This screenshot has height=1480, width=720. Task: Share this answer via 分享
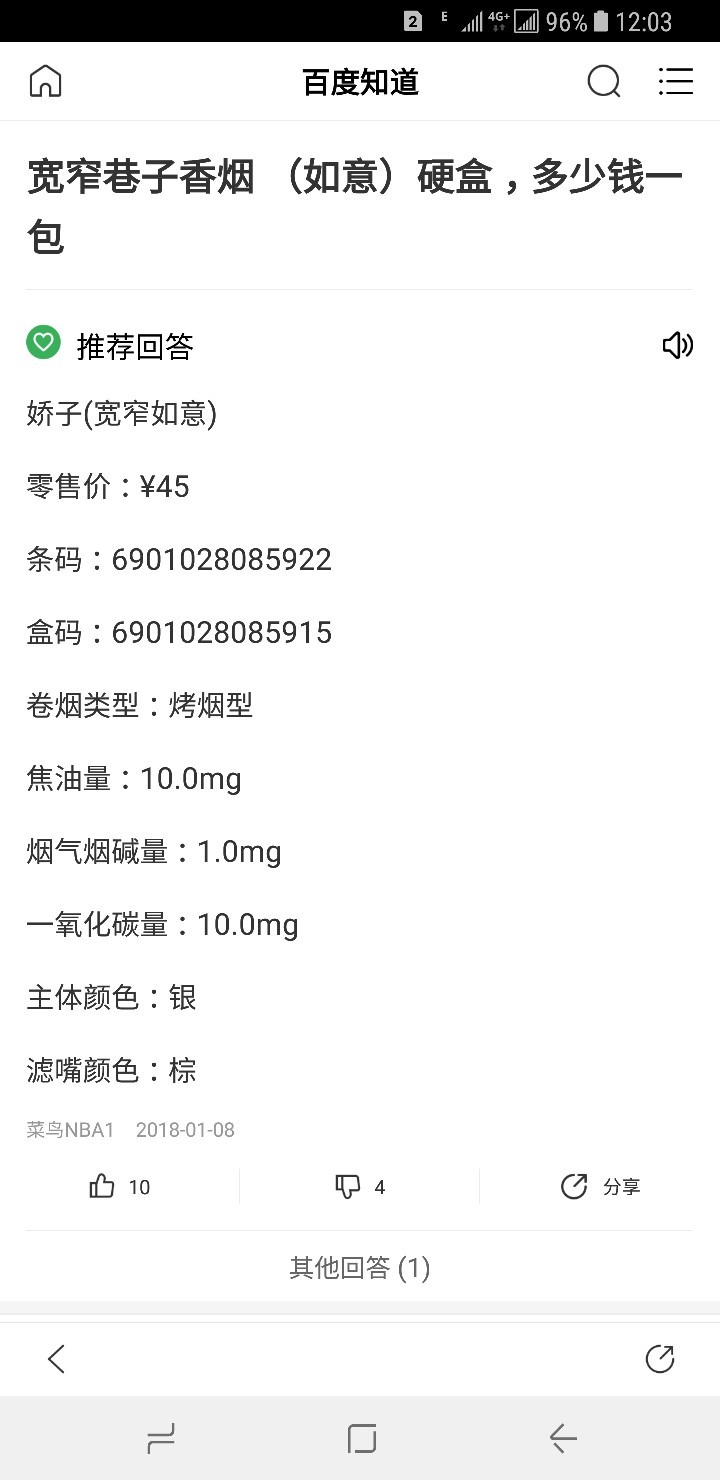[x=600, y=1187]
